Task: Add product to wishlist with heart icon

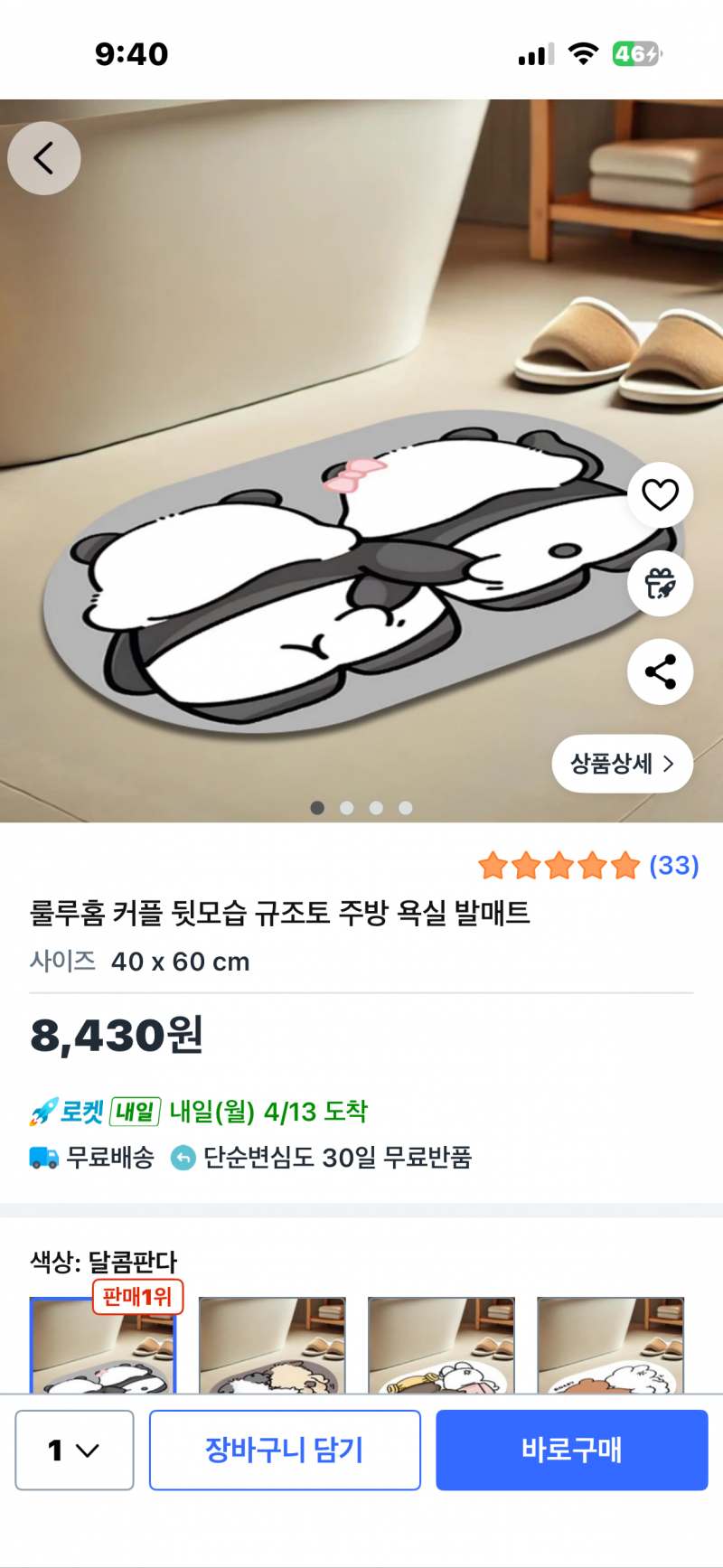Action: [660, 494]
